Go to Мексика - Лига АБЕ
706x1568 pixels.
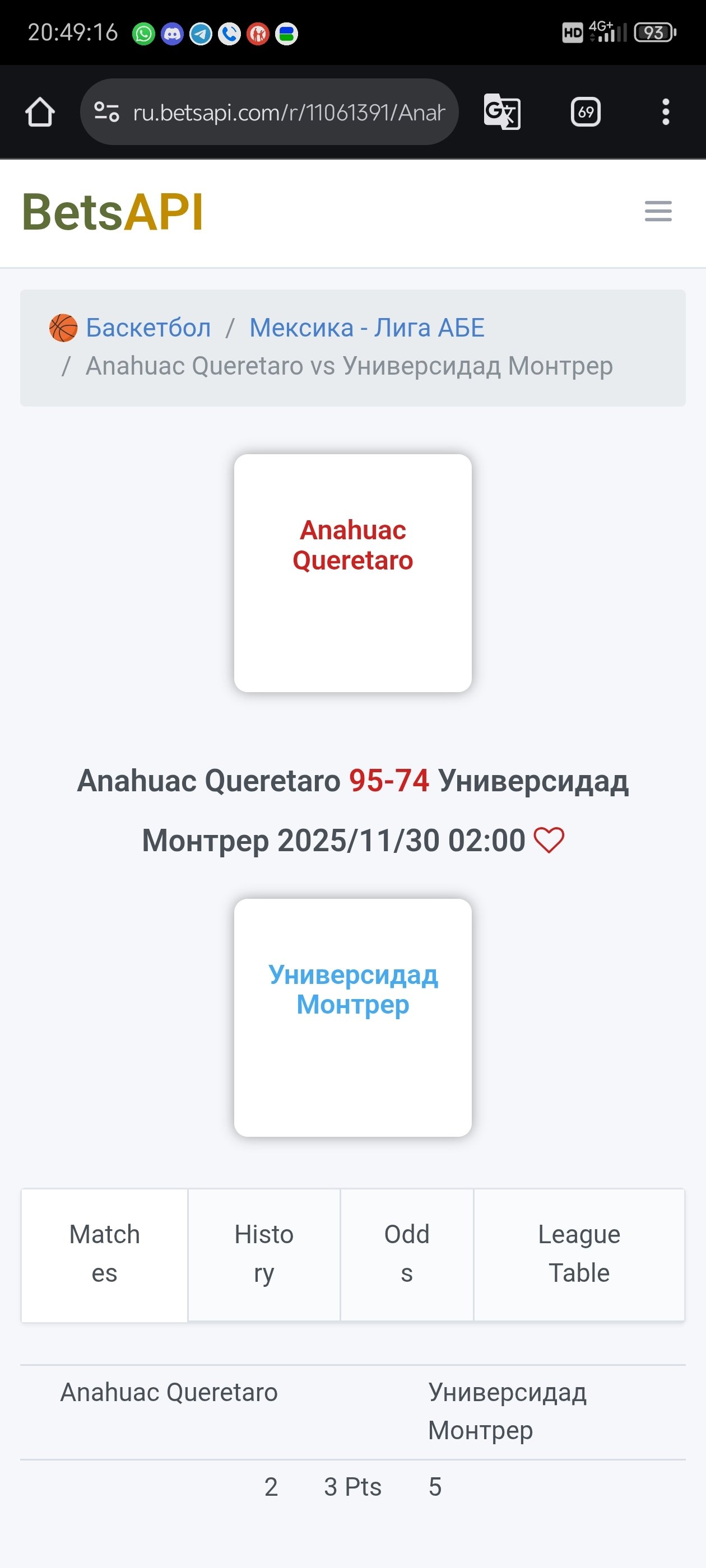pos(366,328)
